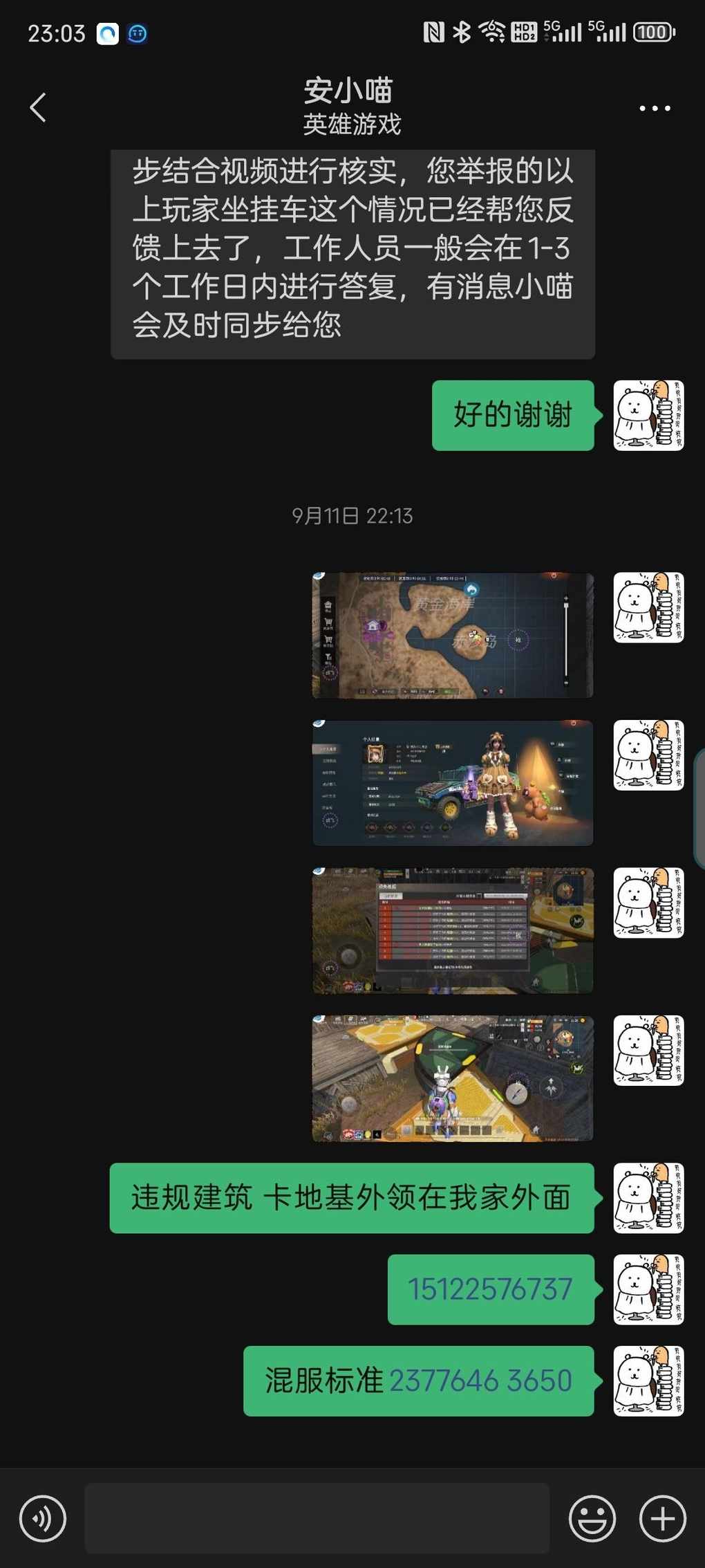Open the red log list screenshot
The width and height of the screenshot is (705, 1568).
tap(453, 930)
